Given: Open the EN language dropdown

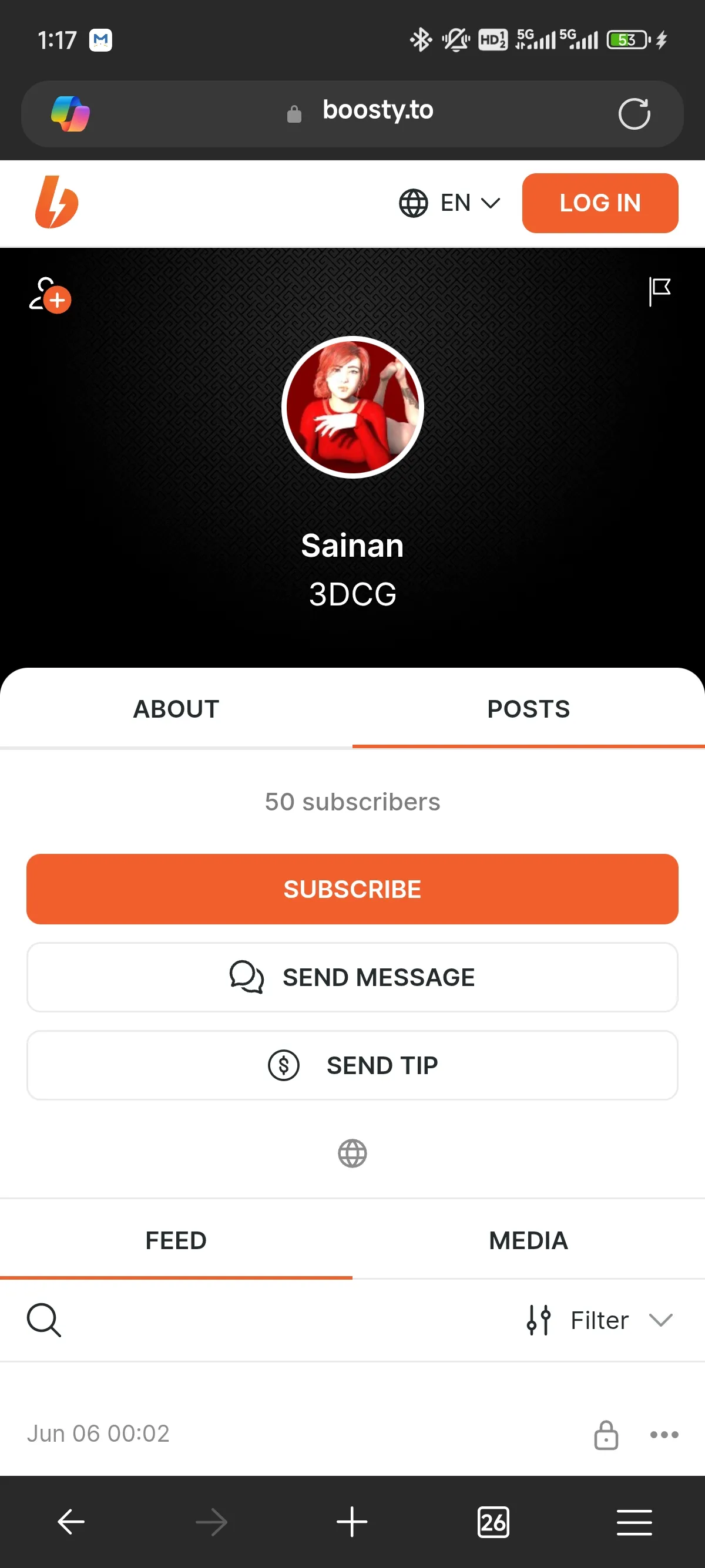Looking at the screenshot, I should (449, 203).
